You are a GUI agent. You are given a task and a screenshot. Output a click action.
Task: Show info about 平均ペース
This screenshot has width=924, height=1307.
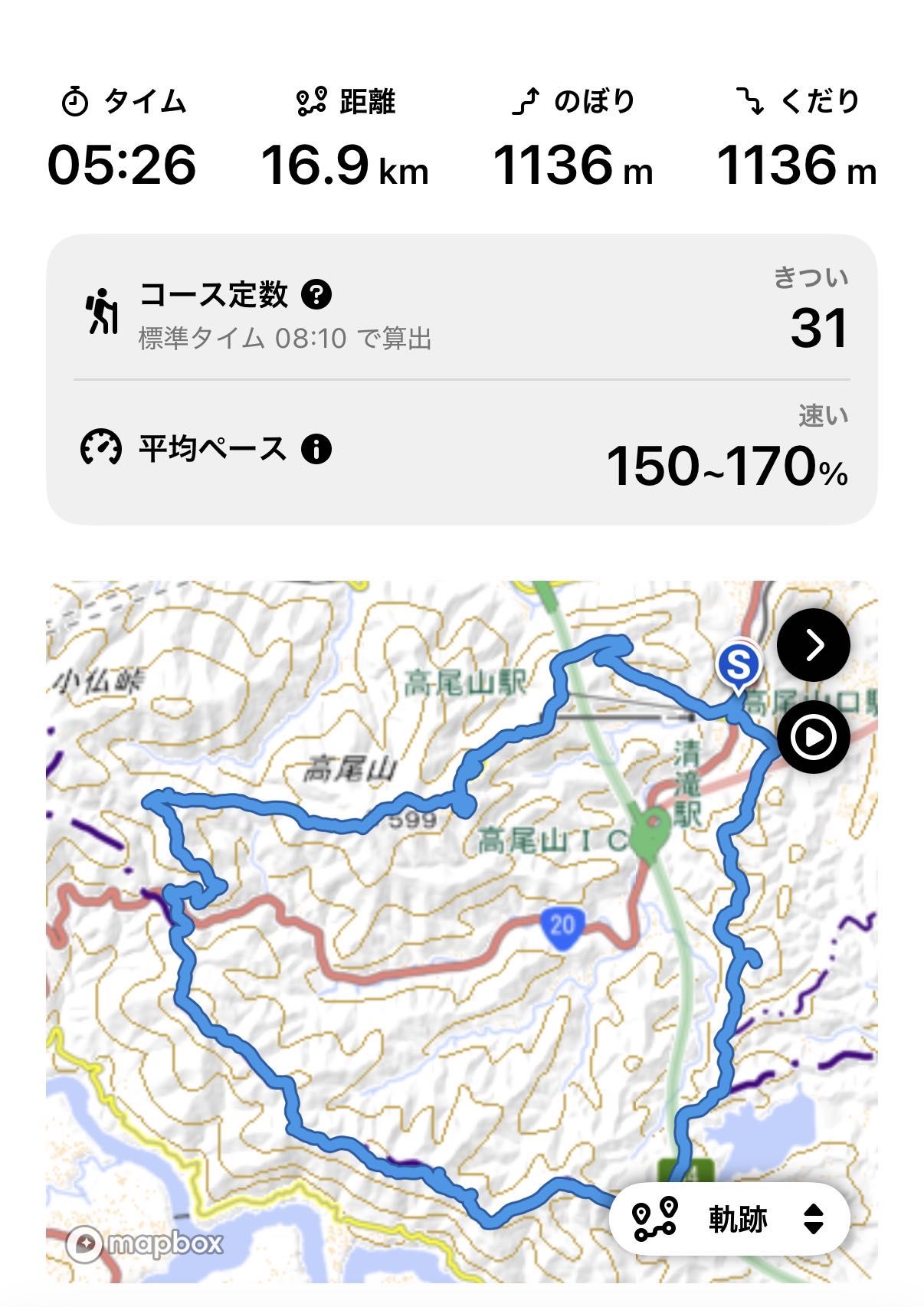[316, 449]
